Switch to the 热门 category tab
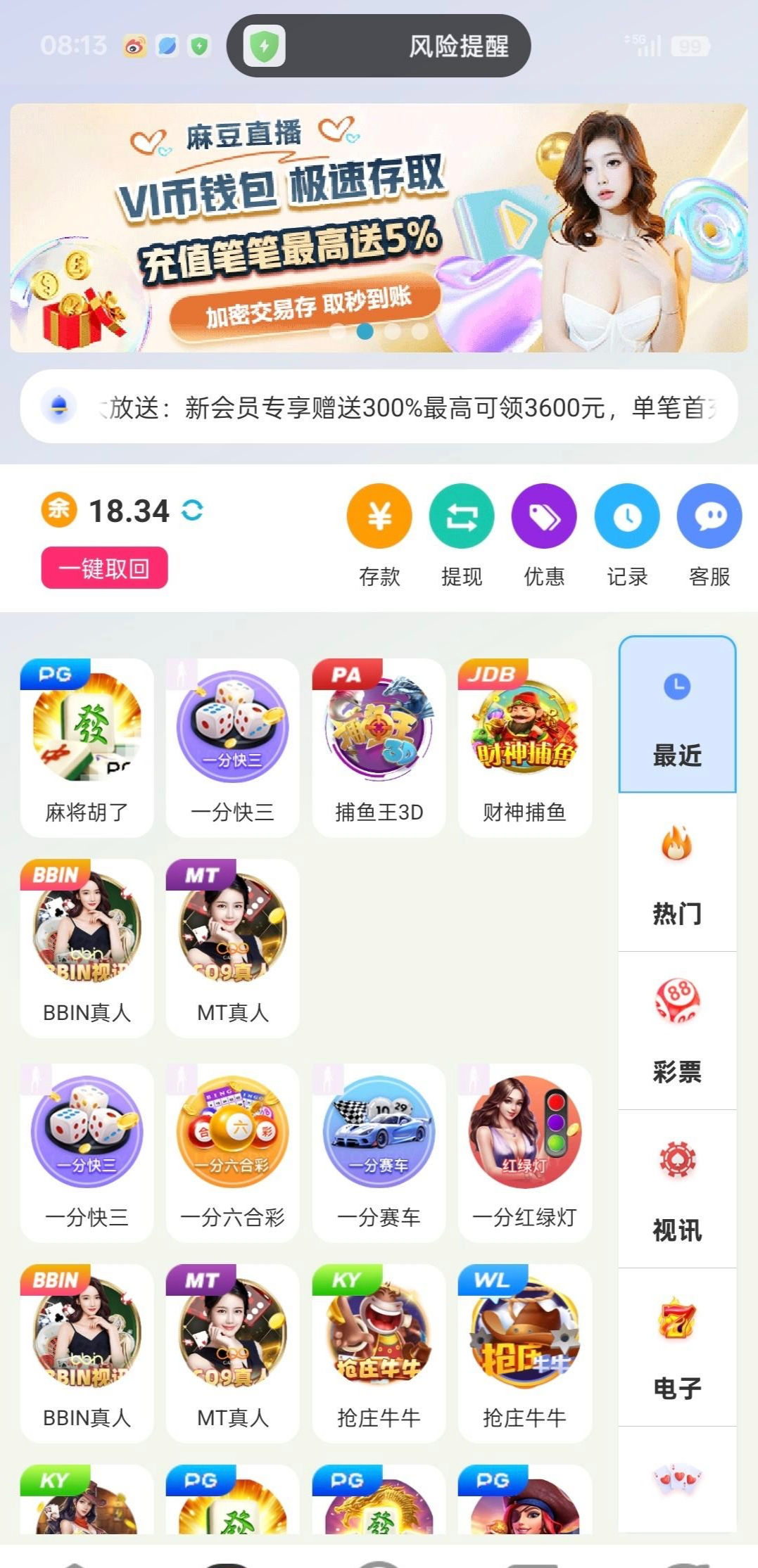 click(x=677, y=873)
